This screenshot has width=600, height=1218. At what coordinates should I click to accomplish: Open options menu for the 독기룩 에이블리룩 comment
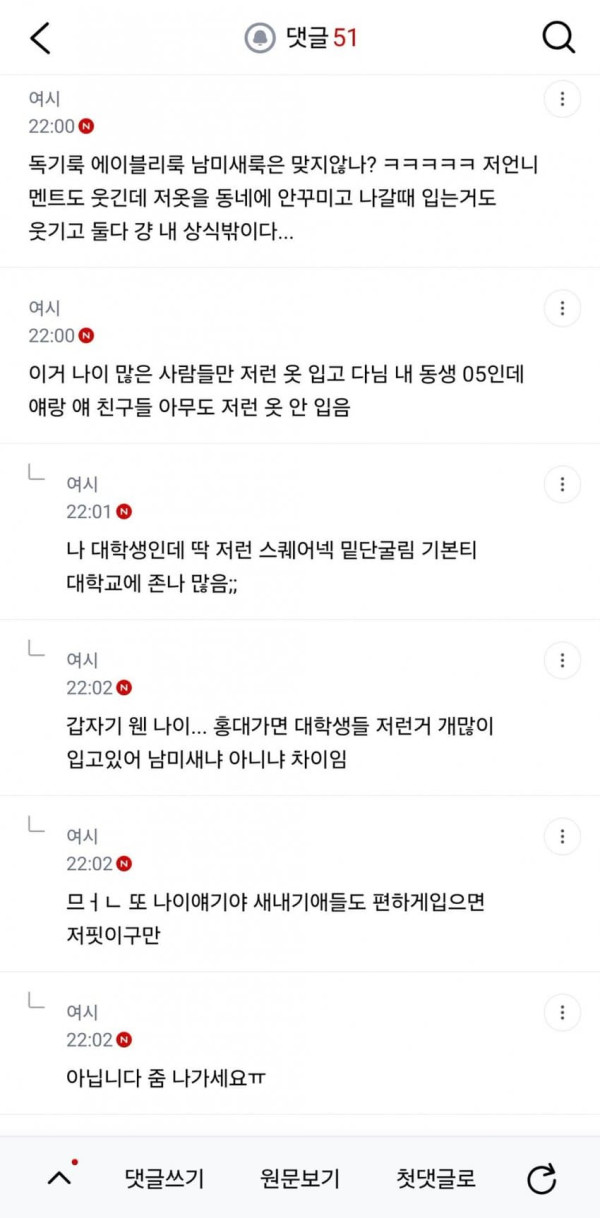click(563, 99)
